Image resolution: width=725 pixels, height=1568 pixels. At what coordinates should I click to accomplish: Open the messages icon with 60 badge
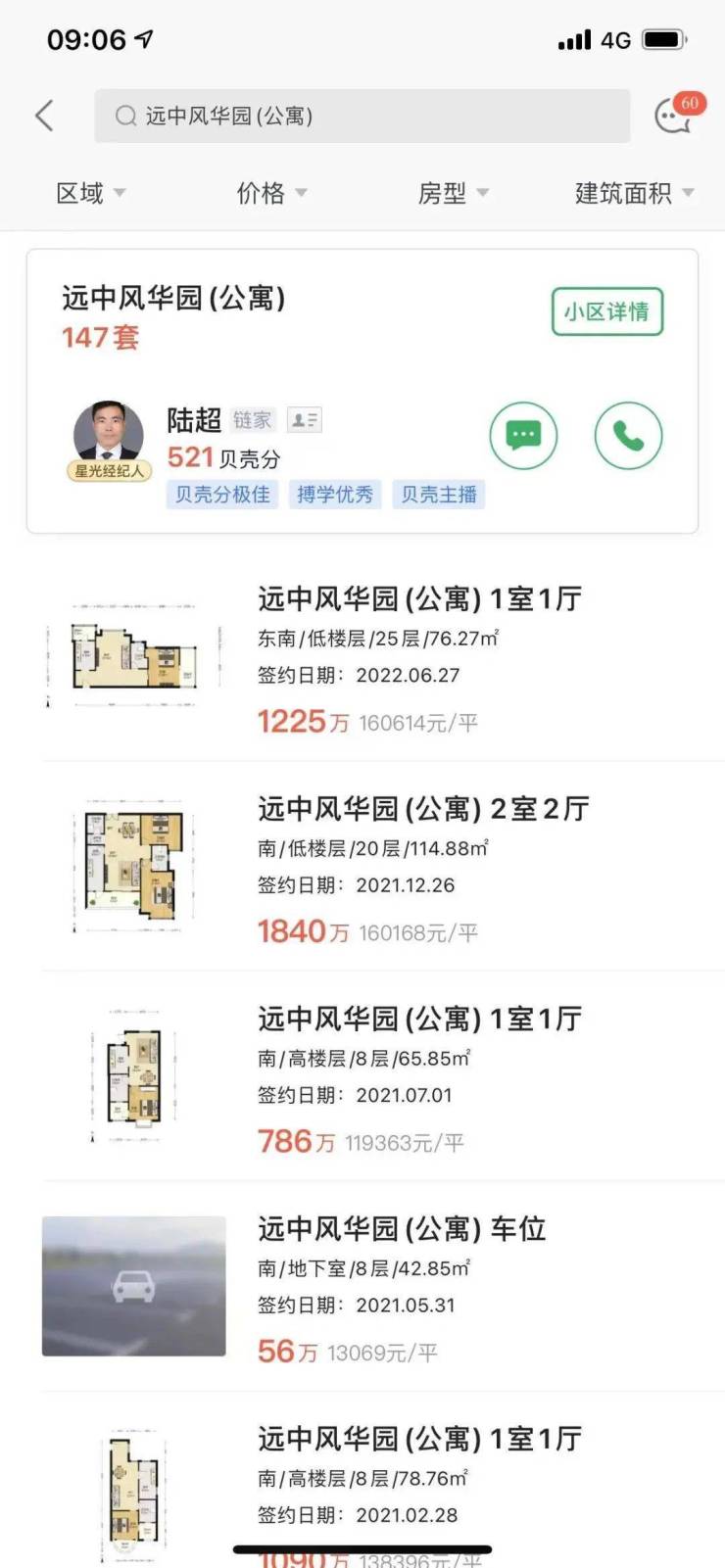(676, 115)
